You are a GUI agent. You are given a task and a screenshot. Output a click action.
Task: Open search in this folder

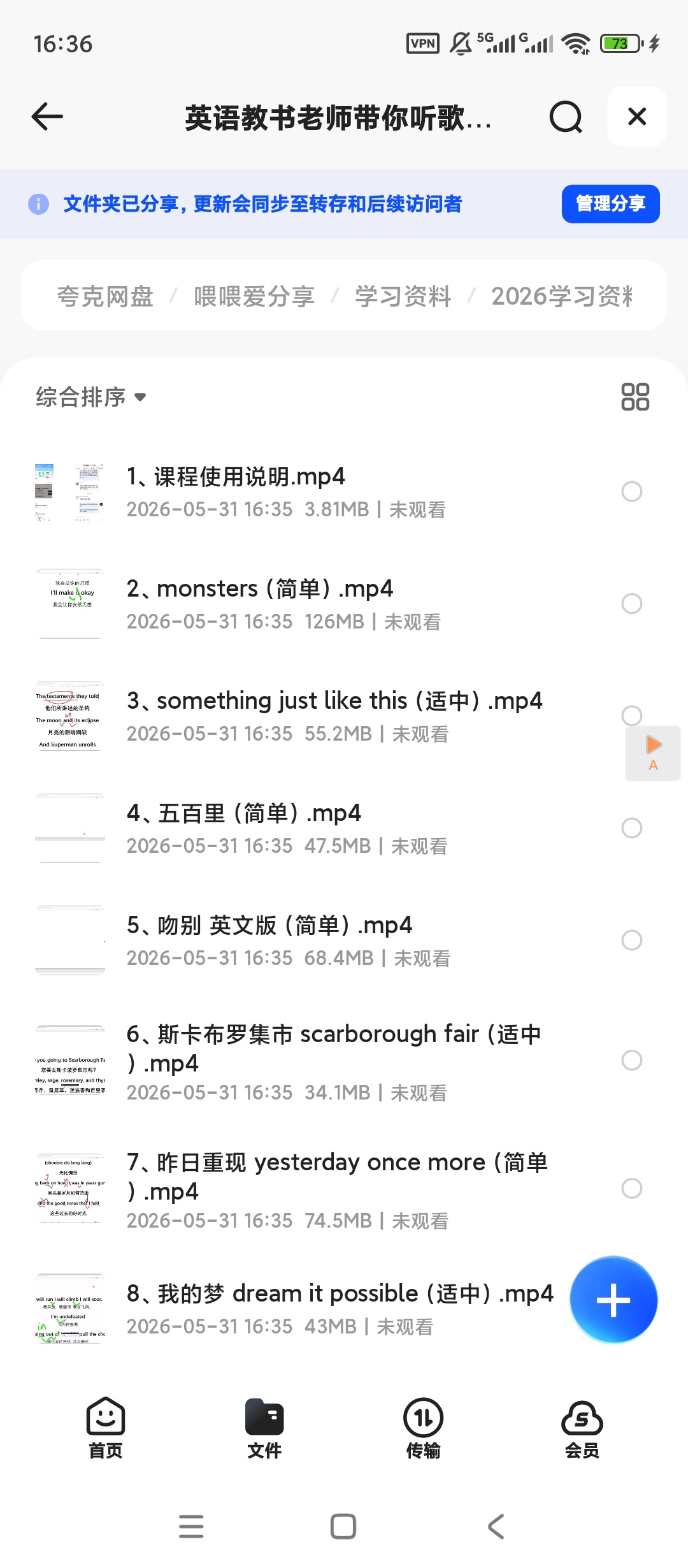click(566, 117)
